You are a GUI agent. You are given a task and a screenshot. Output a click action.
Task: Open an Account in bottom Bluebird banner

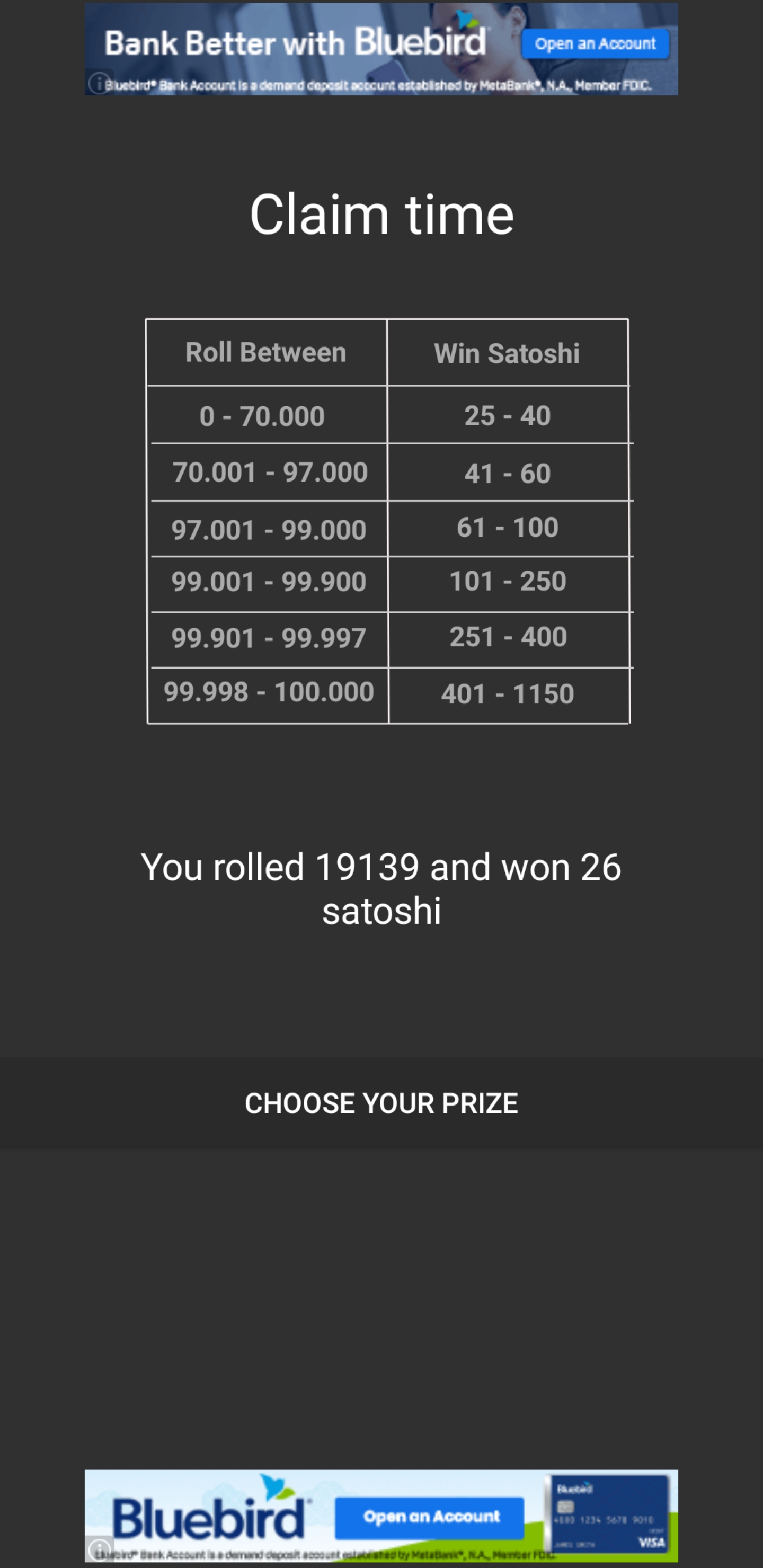point(430,1517)
